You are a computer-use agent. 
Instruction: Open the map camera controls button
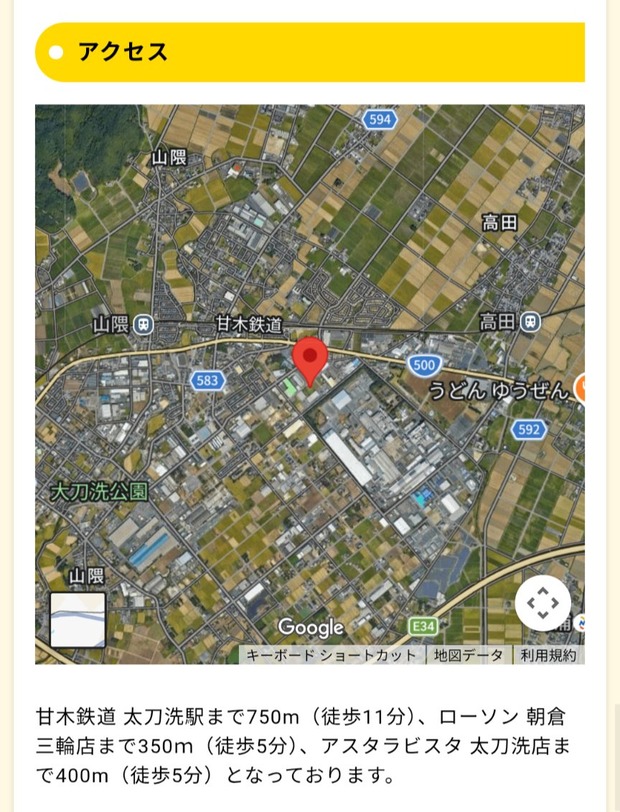[543, 603]
